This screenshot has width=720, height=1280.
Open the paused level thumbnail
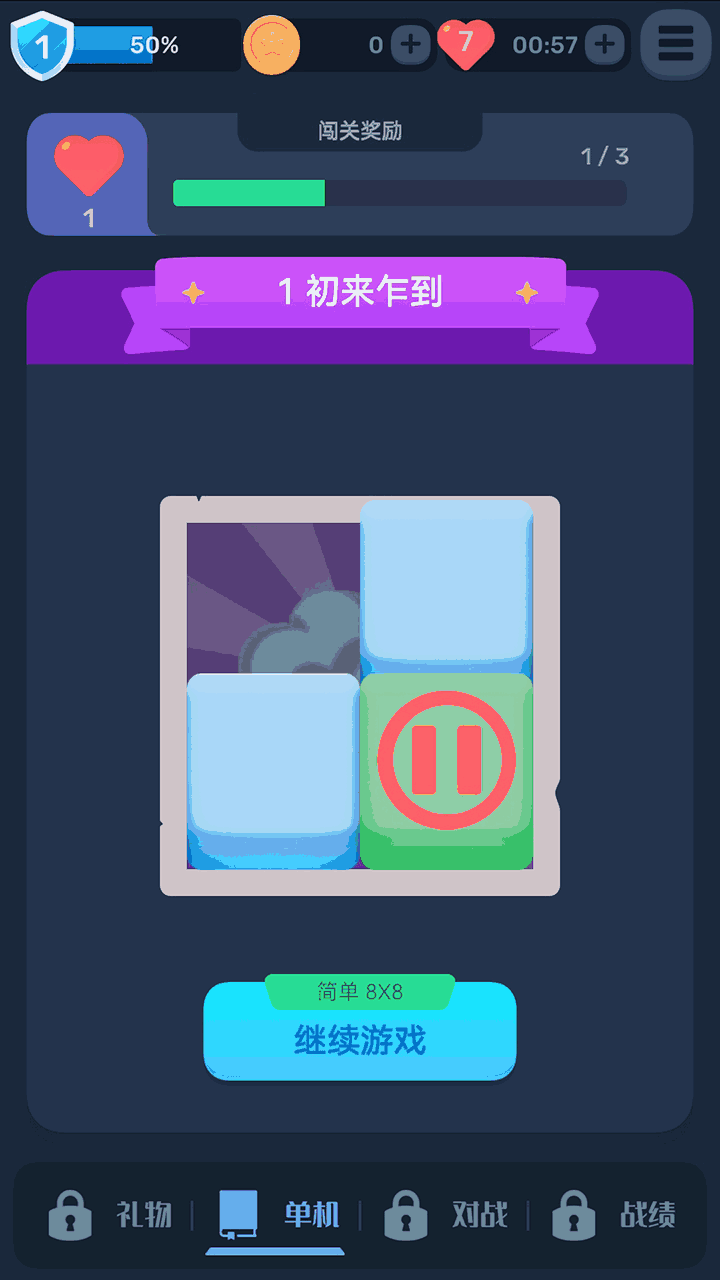(360, 695)
